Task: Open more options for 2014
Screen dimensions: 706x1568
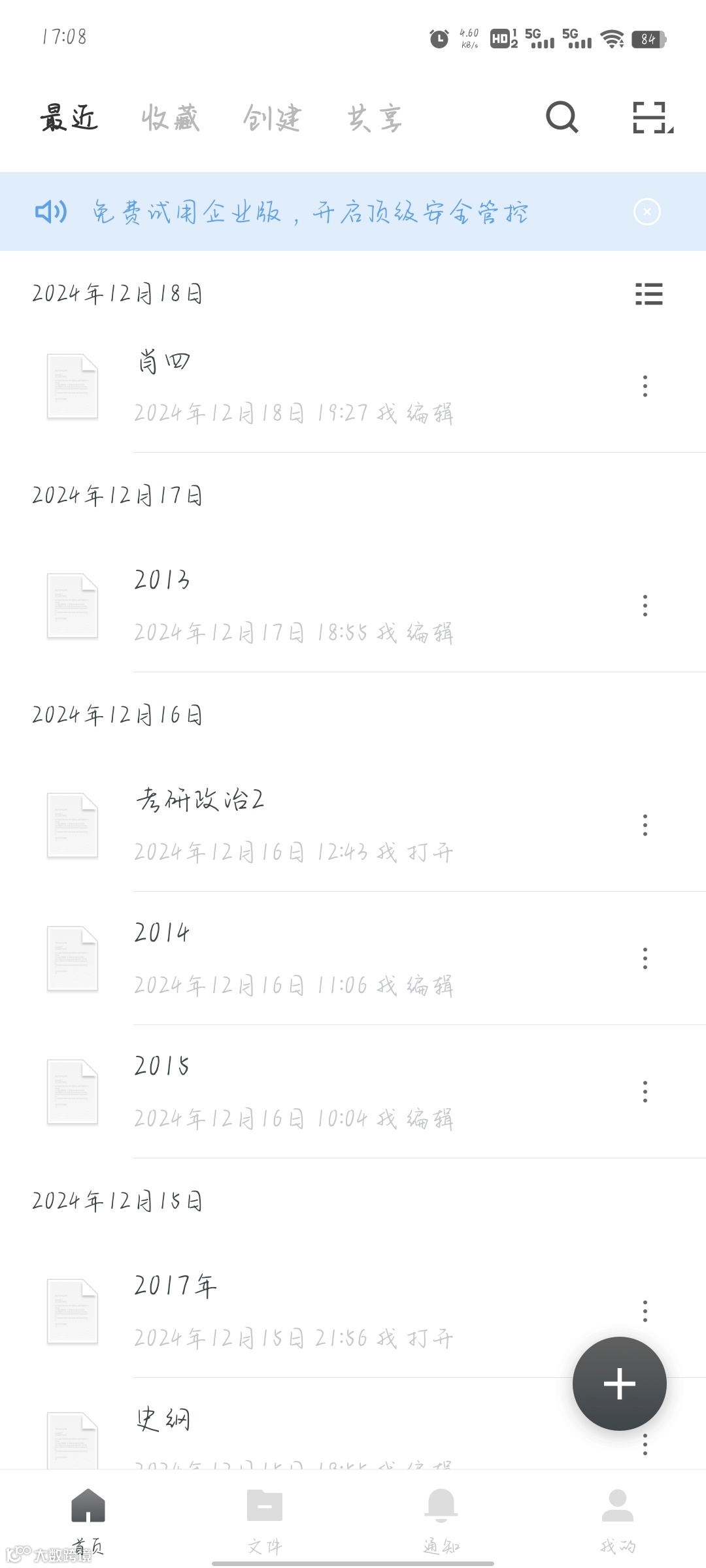Action: [645, 958]
